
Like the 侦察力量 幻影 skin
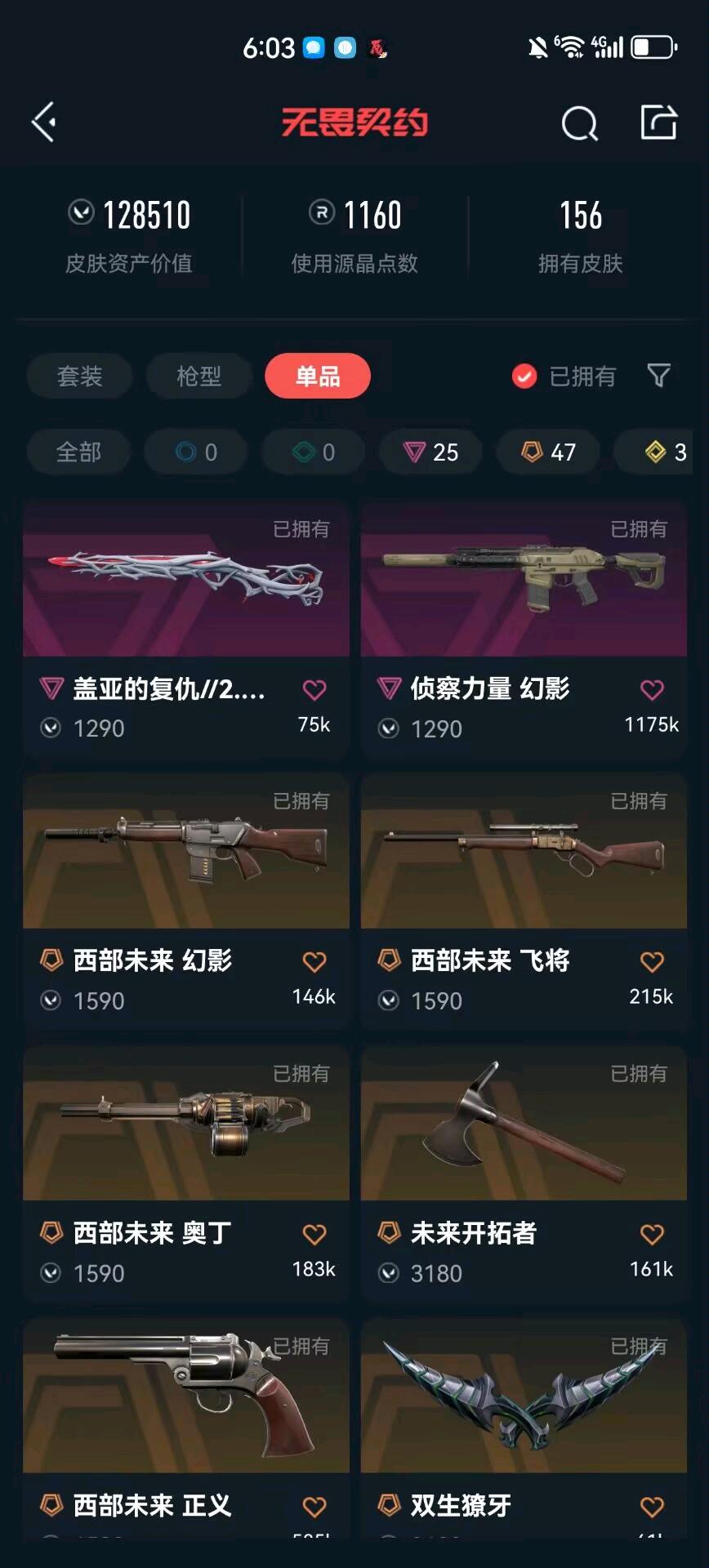pyautogui.click(x=651, y=690)
